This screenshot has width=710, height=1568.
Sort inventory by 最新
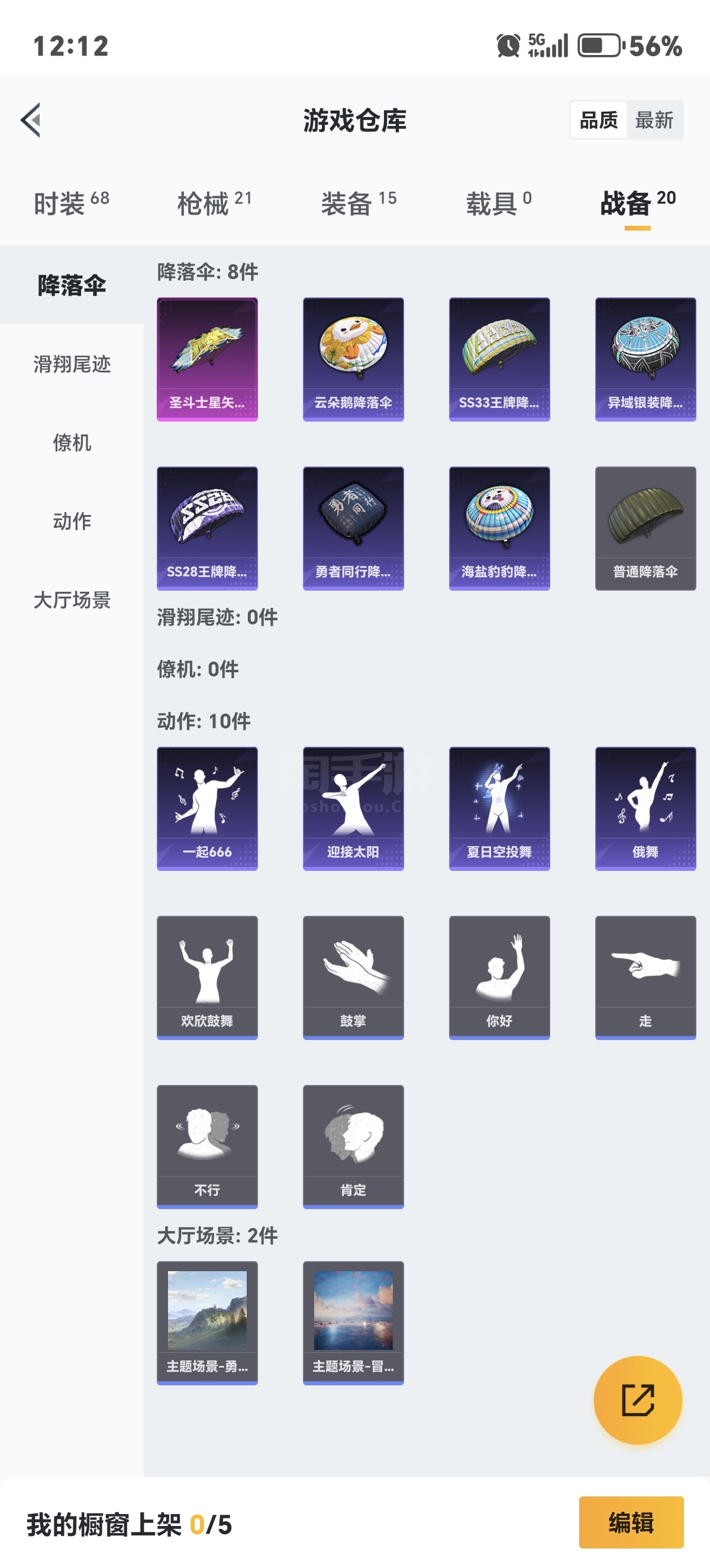pos(654,120)
